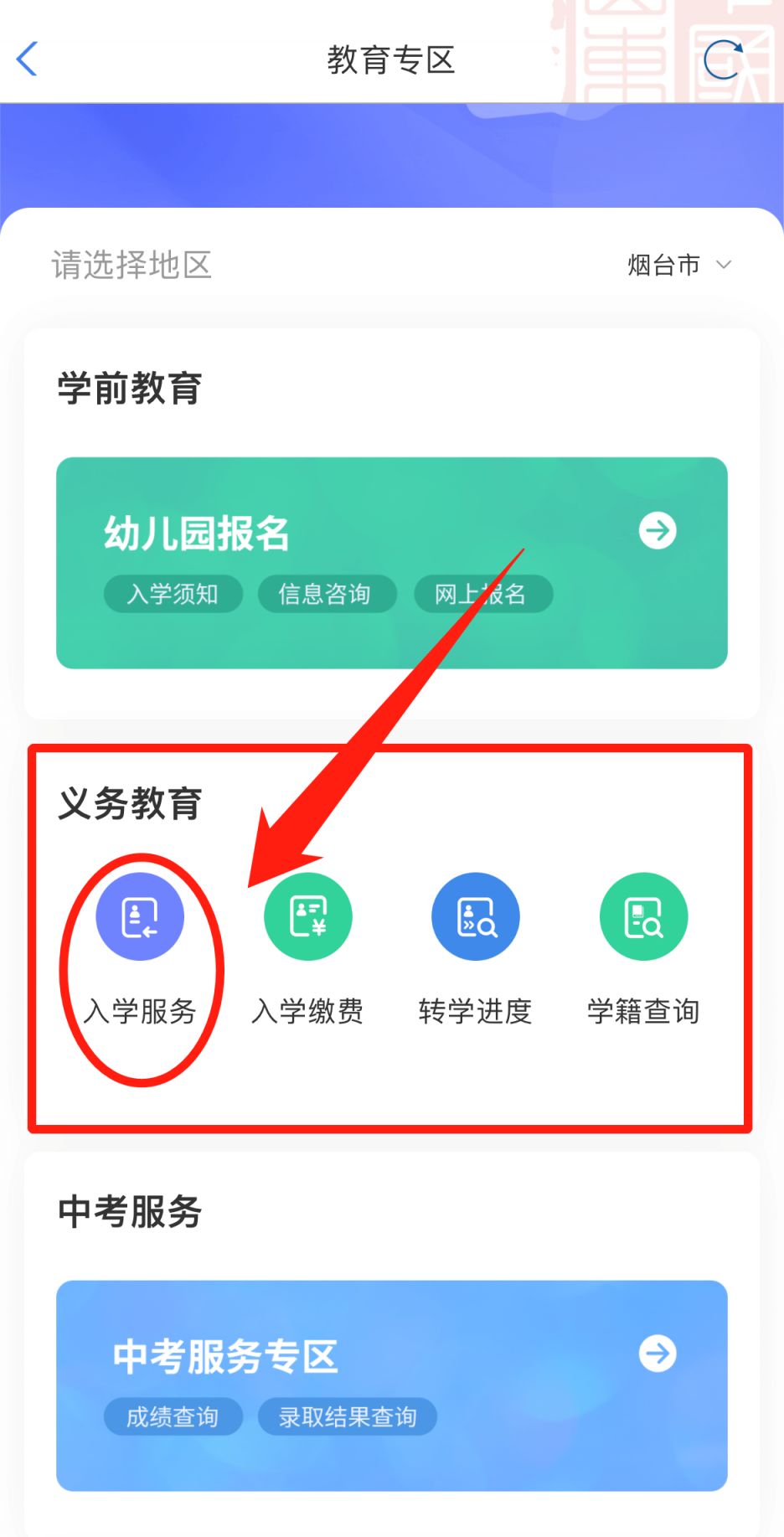Open the 中考服务专区 card
Image resolution: width=784 pixels, height=1537 pixels.
coord(391,1385)
